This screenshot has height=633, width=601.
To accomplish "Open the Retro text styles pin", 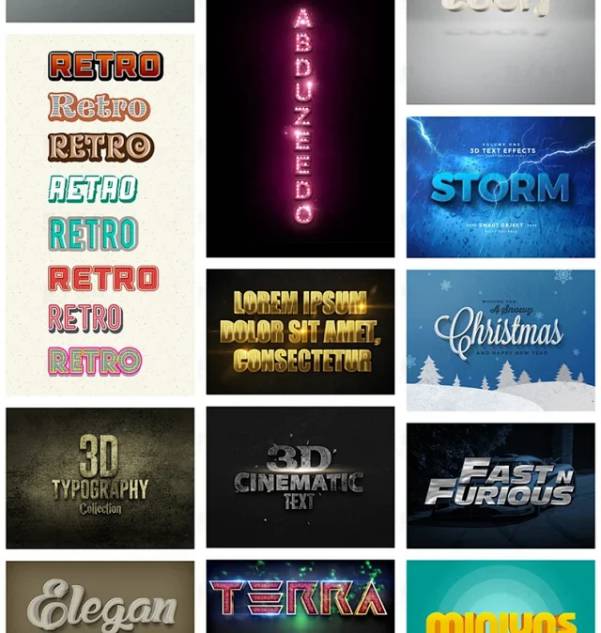I will (100, 215).
